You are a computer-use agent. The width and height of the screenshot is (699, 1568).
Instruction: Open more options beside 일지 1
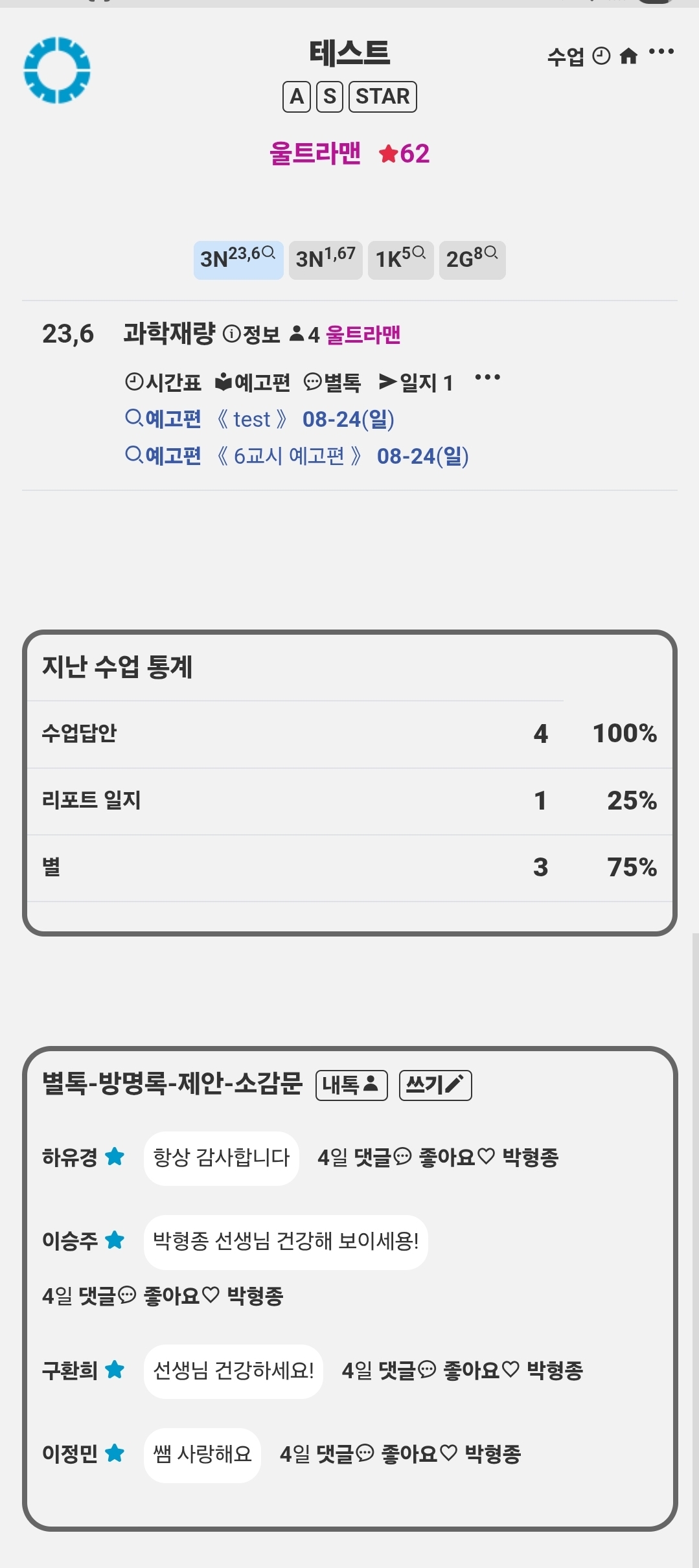pyautogui.click(x=487, y=378)
